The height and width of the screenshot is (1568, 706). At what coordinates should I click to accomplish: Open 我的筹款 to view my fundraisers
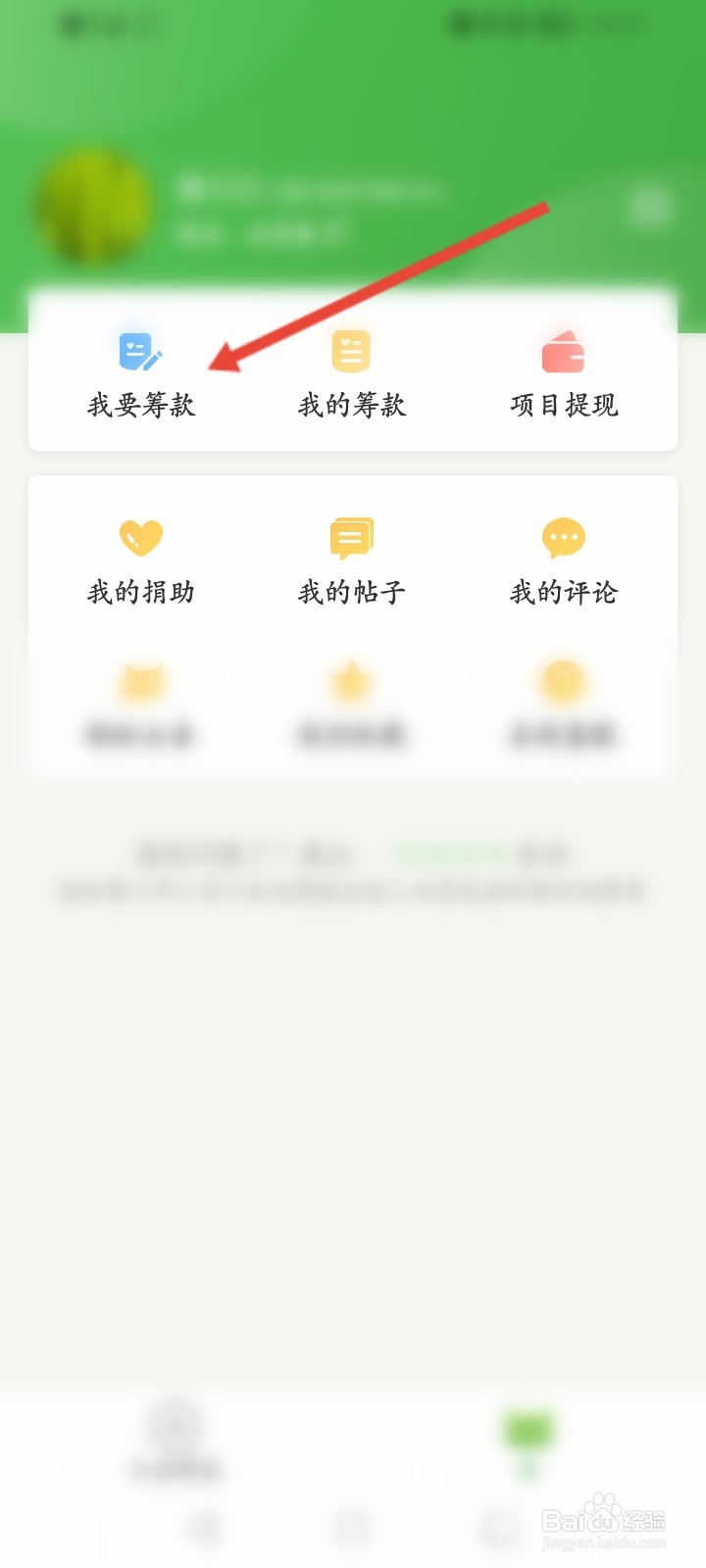(351, 373)
